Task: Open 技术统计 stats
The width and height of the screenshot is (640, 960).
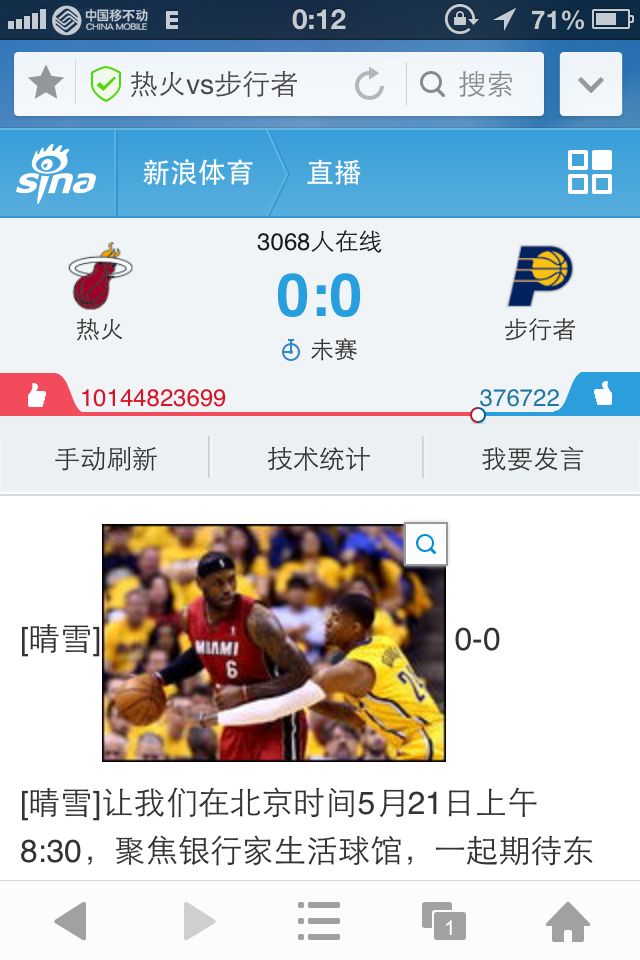Action: (x=318, y=459)
